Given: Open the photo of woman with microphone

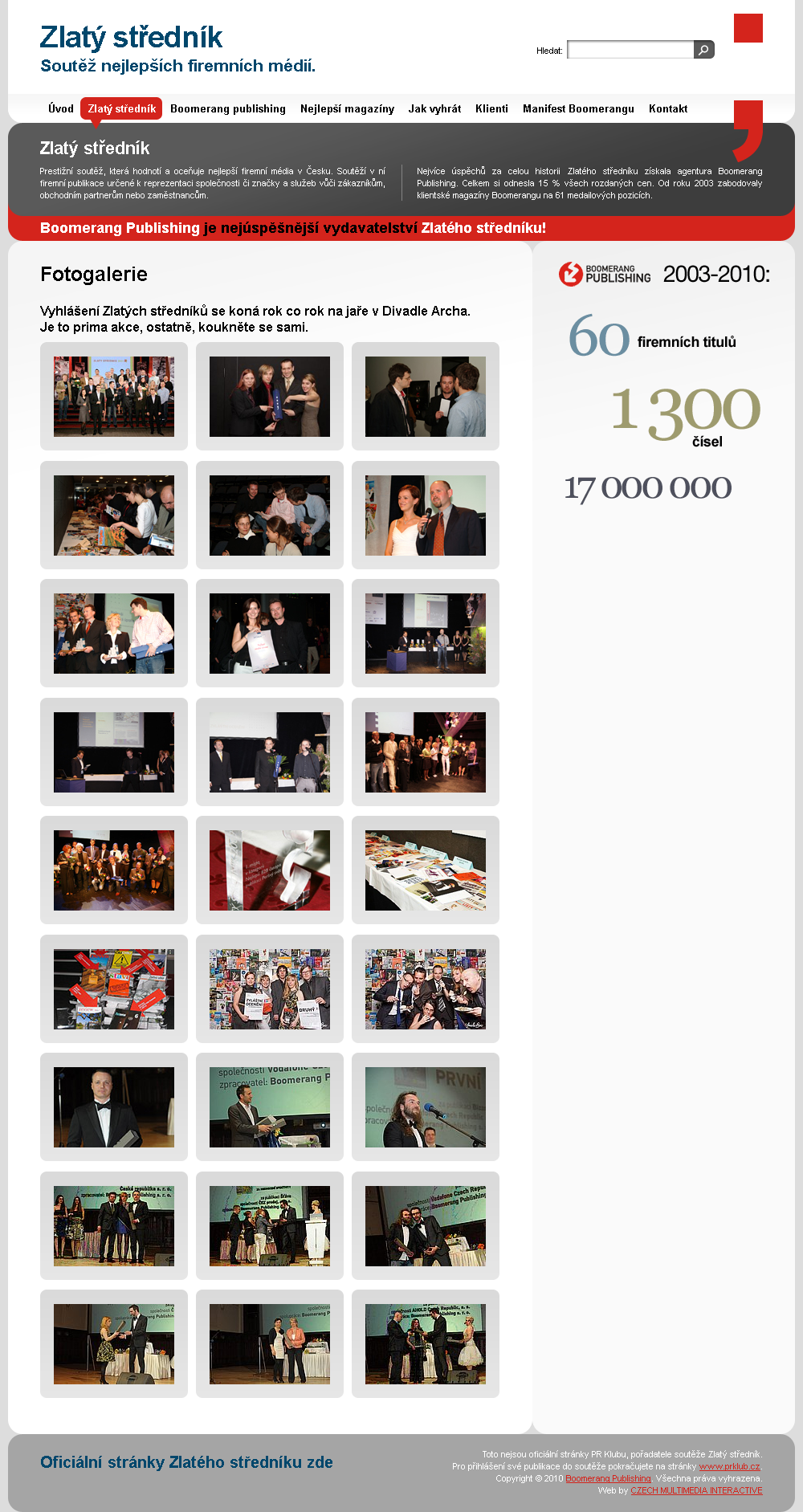Looking at the screenshot, I should 426,516.
